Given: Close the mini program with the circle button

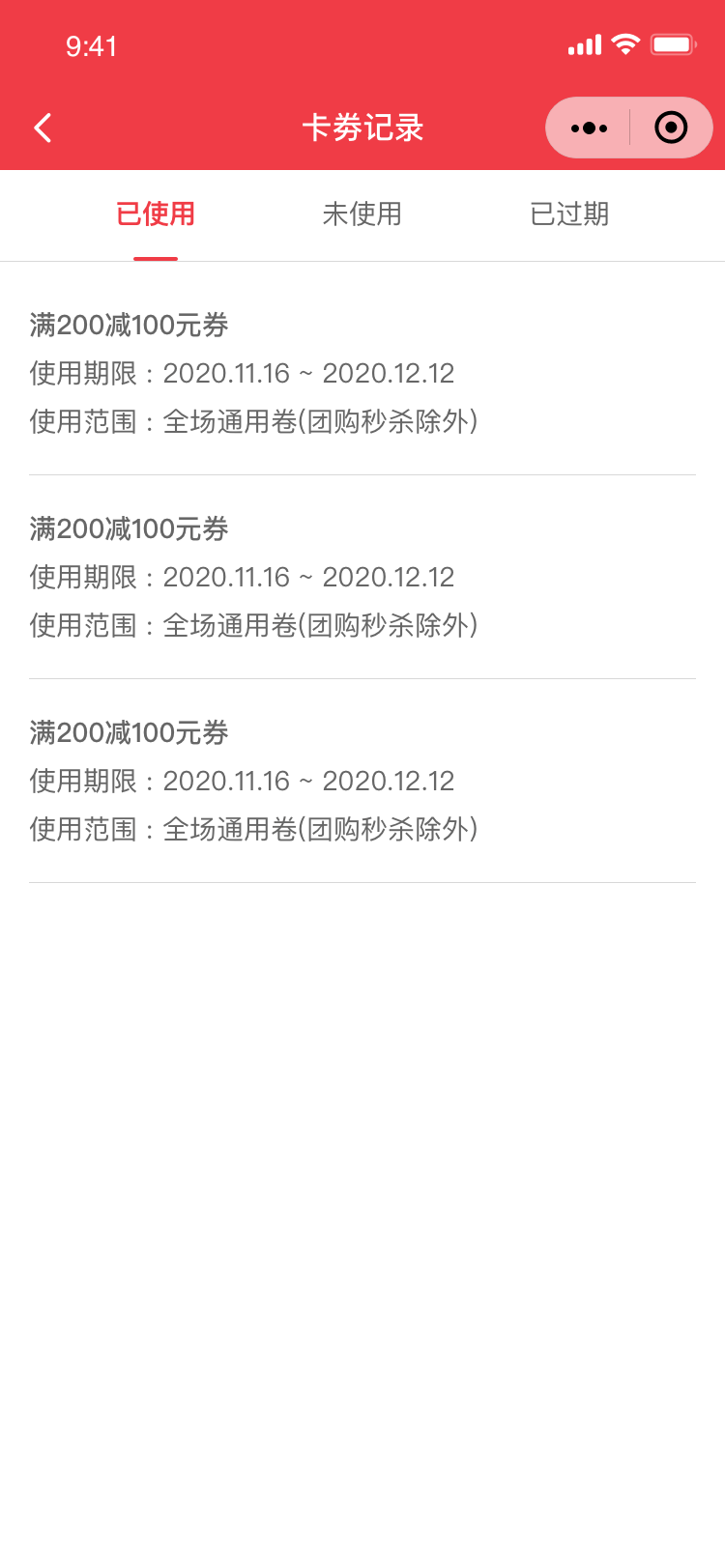Looking at the screenshot, I should (671, 128).
